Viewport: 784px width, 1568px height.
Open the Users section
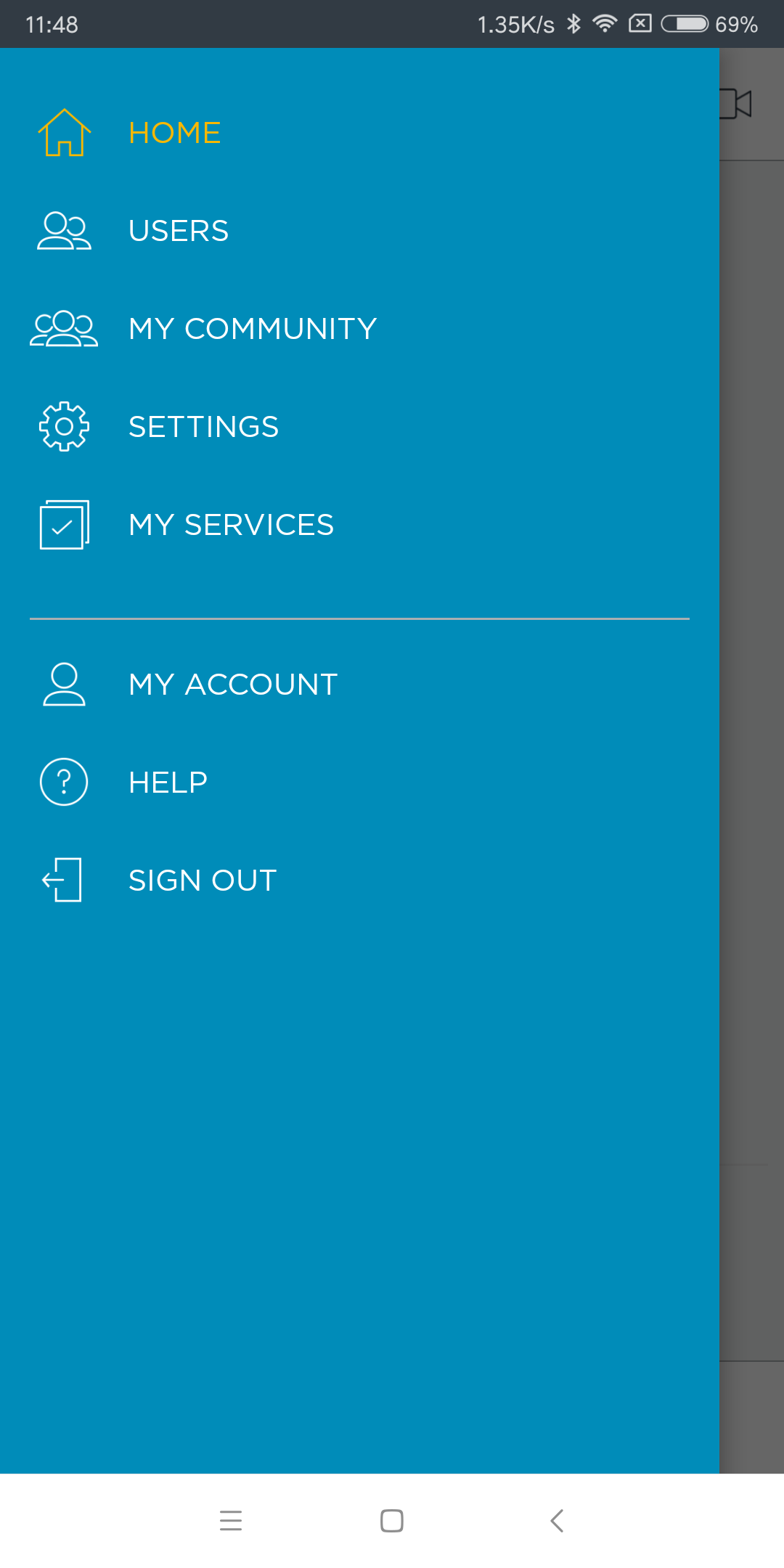[359, 231]
